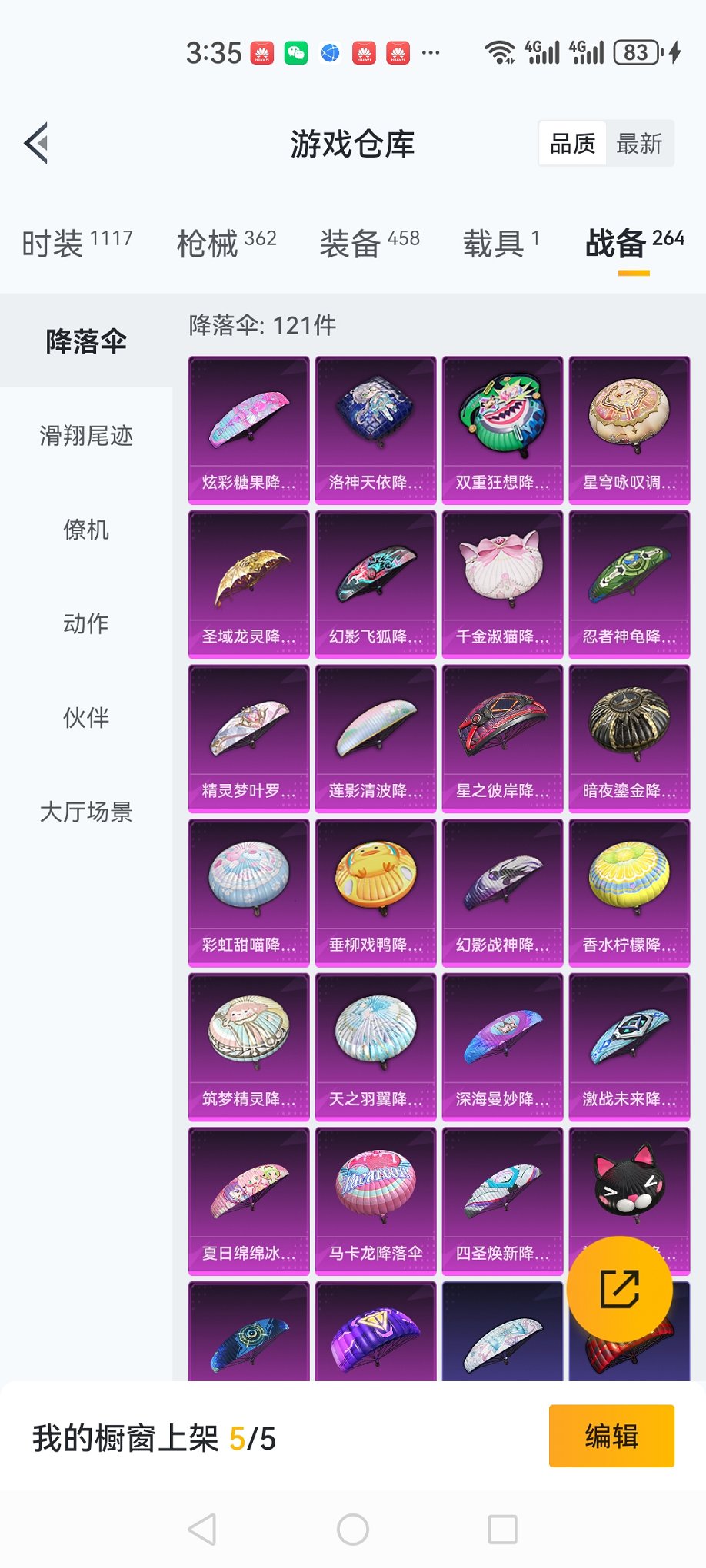Select the 滑翔尾迹 category

pos(86,436)
